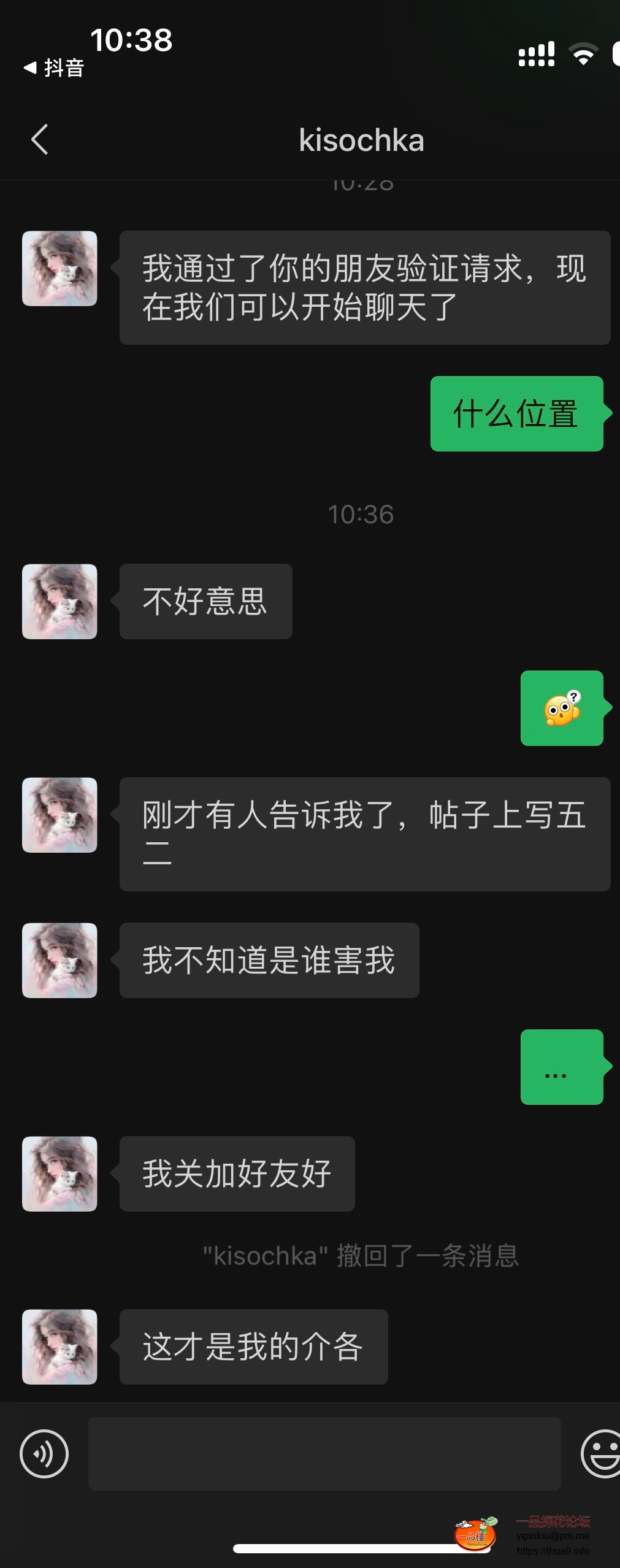The height and width of the screenshot is (1568, 620).
Task: Open kisochka's avatar beside 不好意思
Action: pos(59,601)
